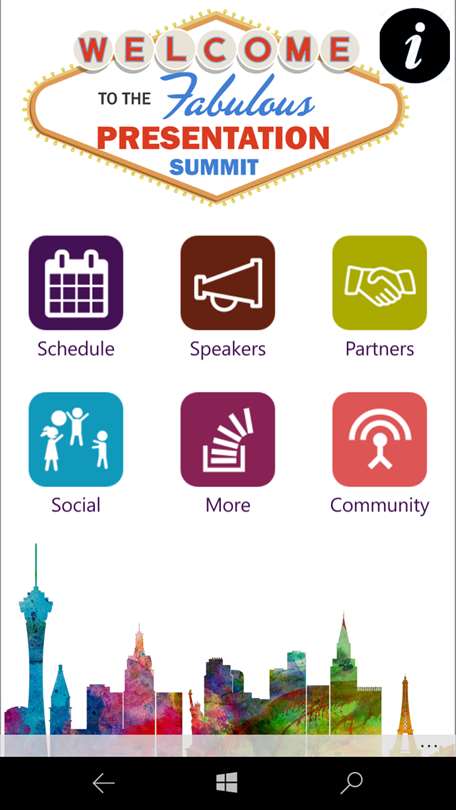Expand the app bar ellipsis menu
Screen dimensions: 456x810
(x=429, y=746)
